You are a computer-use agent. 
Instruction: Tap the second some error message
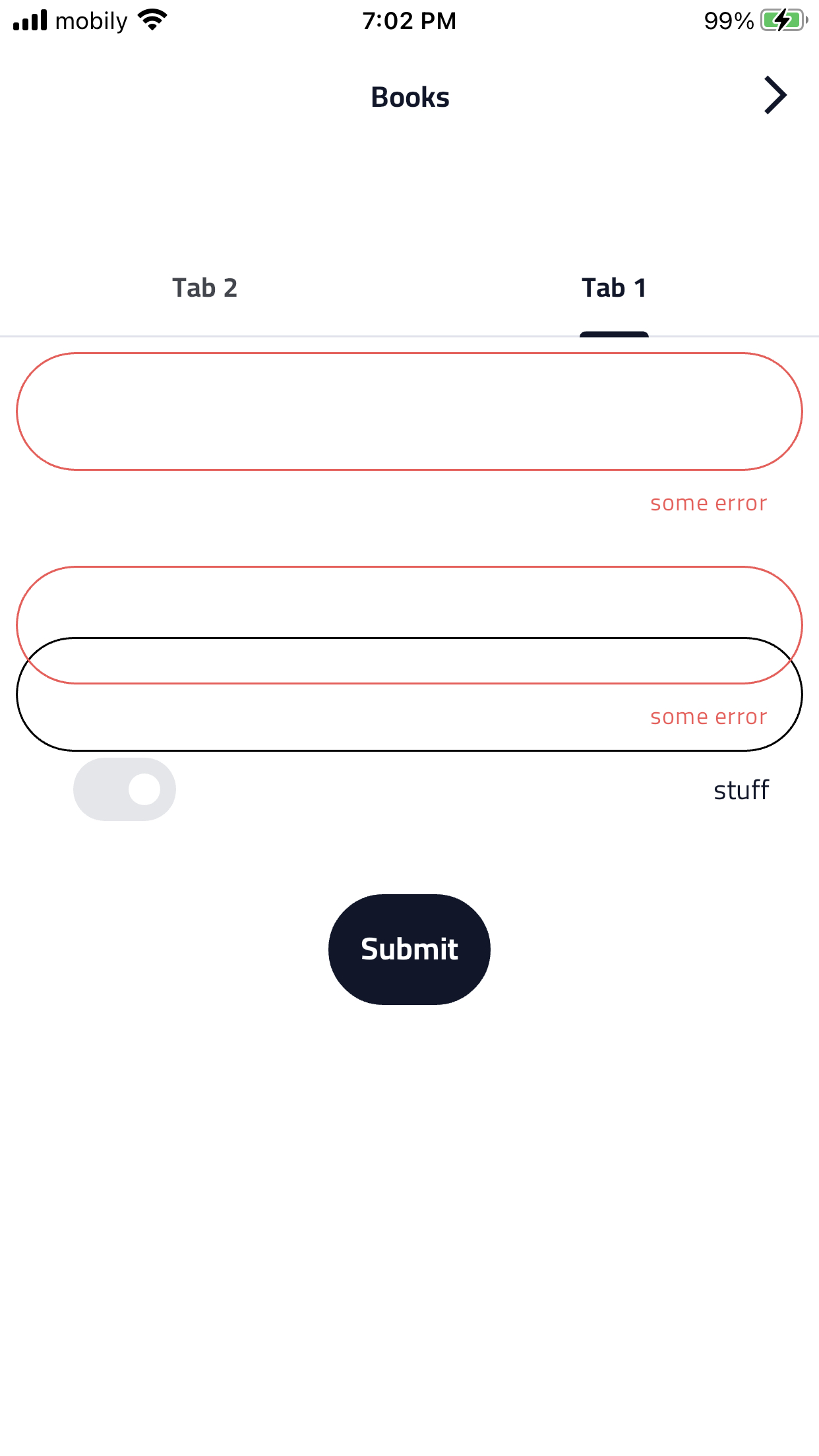(x=708, y=715)
